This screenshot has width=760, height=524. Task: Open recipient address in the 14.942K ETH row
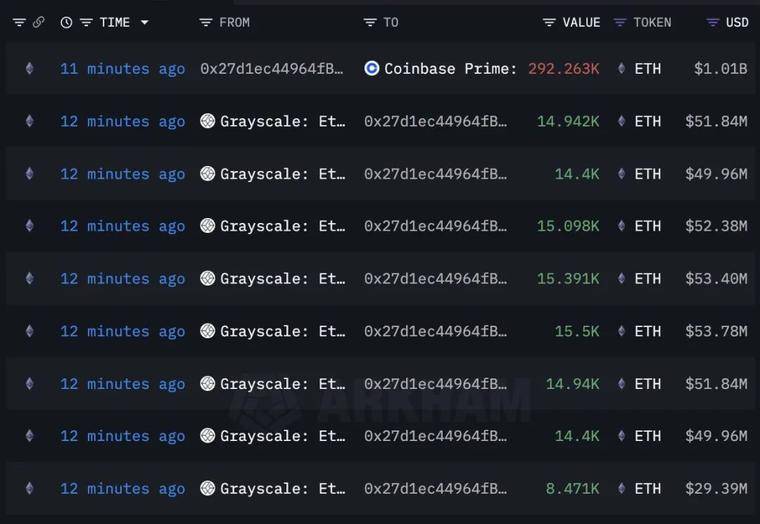click(435, 121)
